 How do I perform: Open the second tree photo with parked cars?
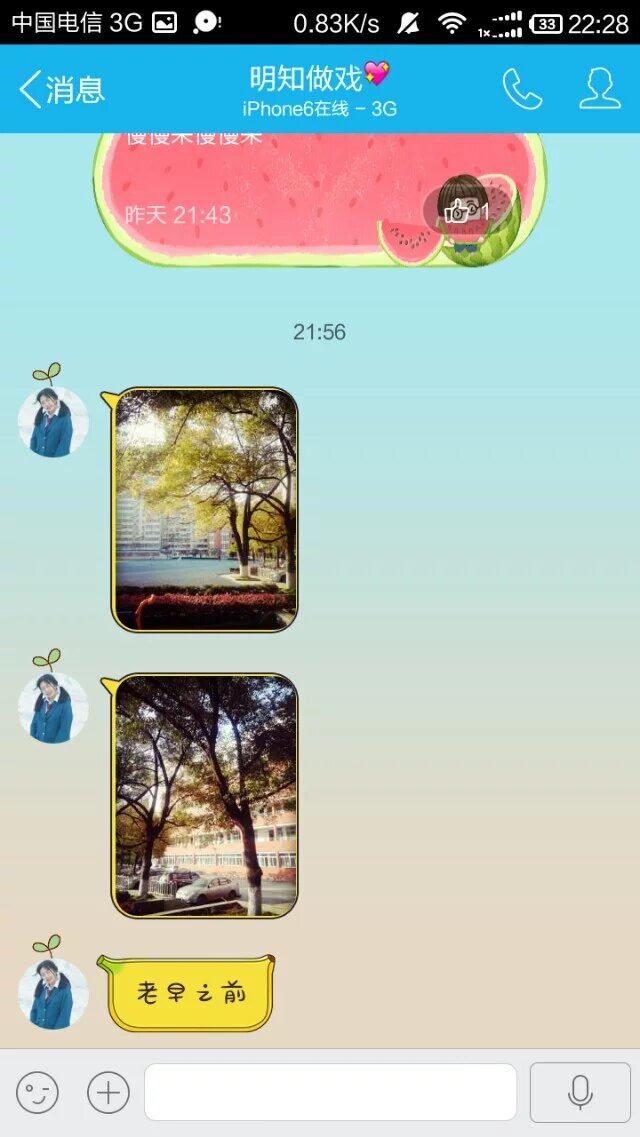[205, 796]
